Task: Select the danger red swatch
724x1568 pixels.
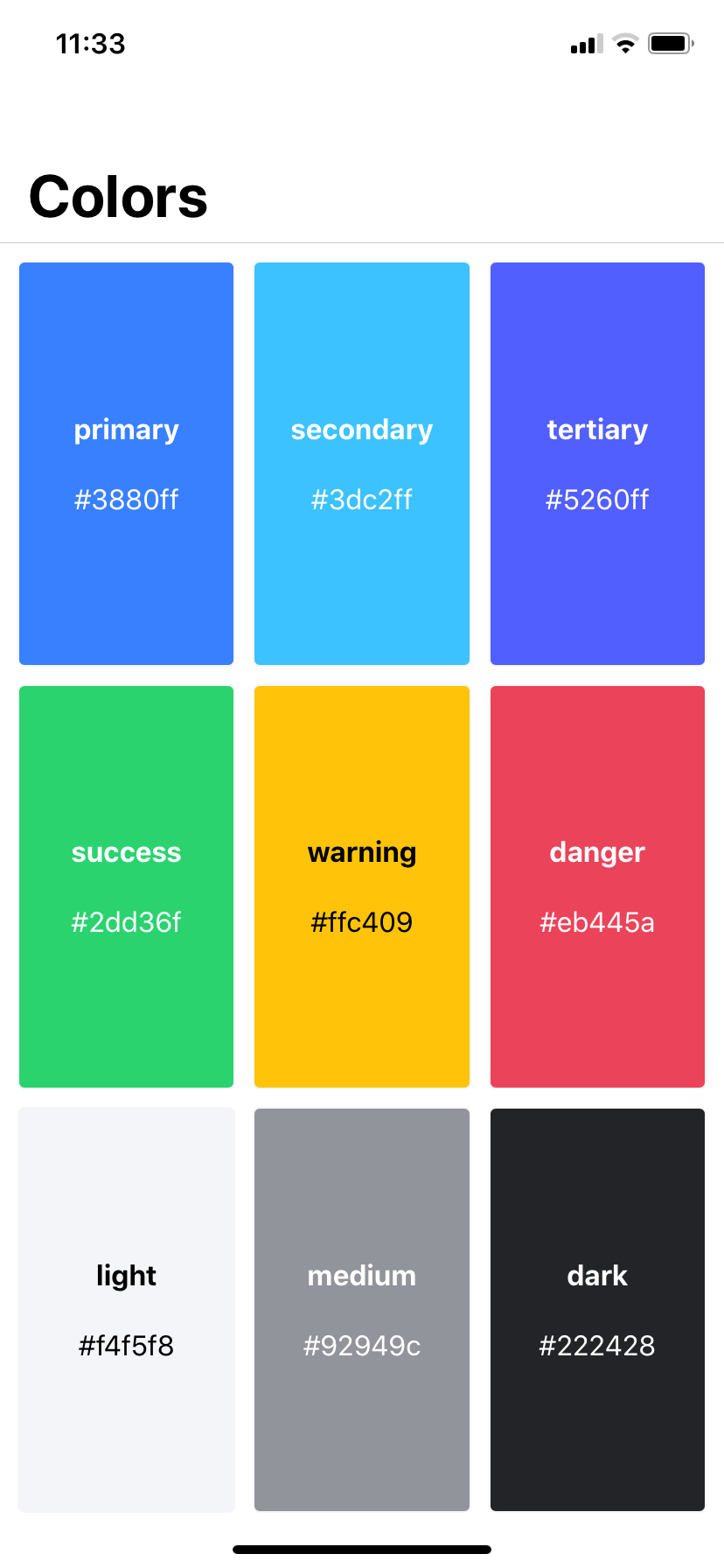Action: tap(597, 886)
